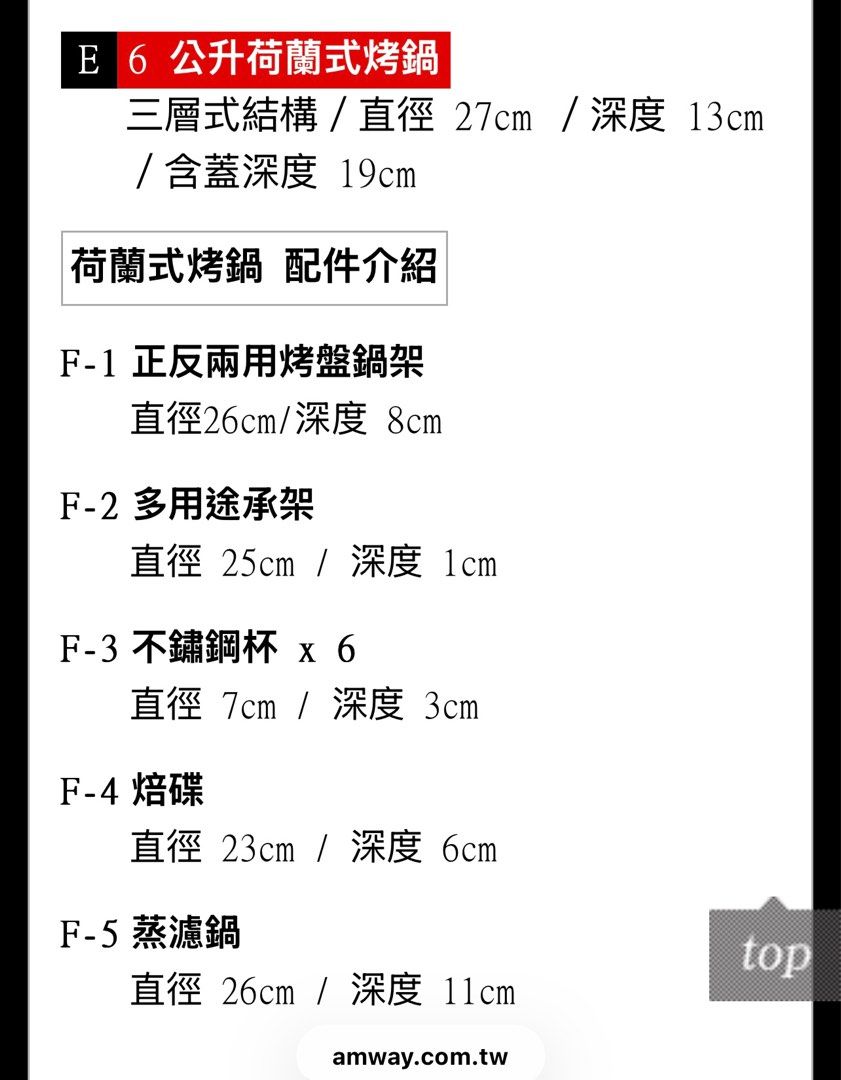Open the amway.com.tw link

pos(420,1057)
